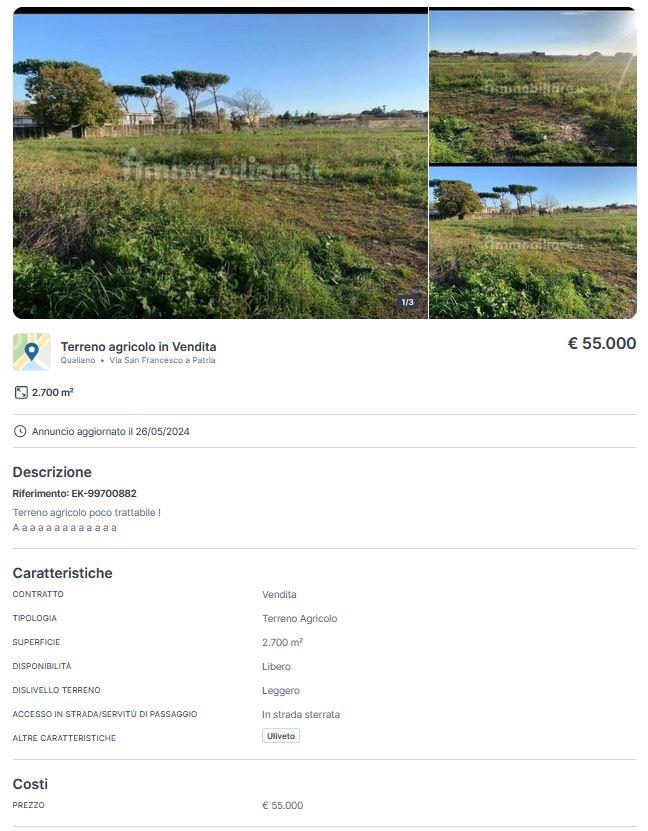Open the map location pin icon

(x=31, y=352)
